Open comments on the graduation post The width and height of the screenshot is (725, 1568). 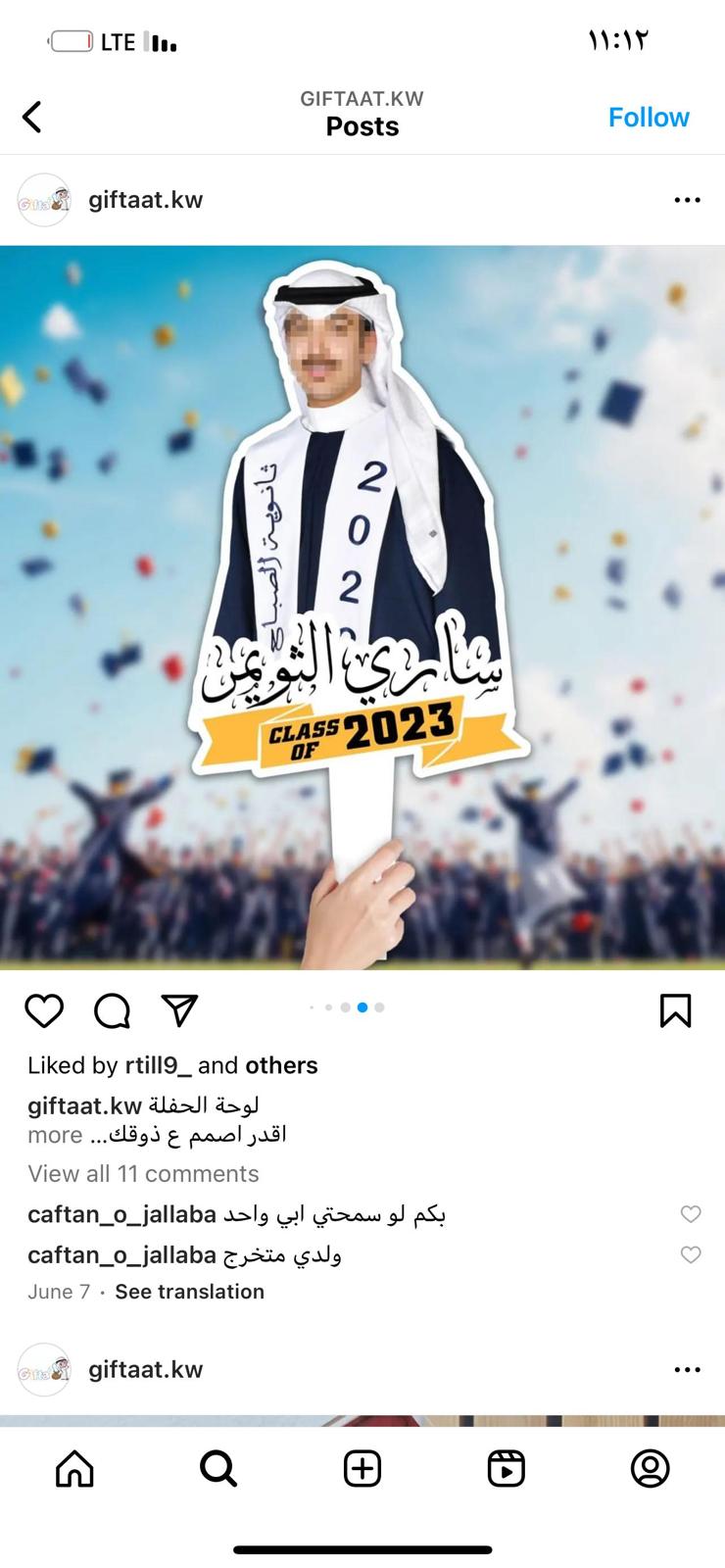coord(113,1009)
